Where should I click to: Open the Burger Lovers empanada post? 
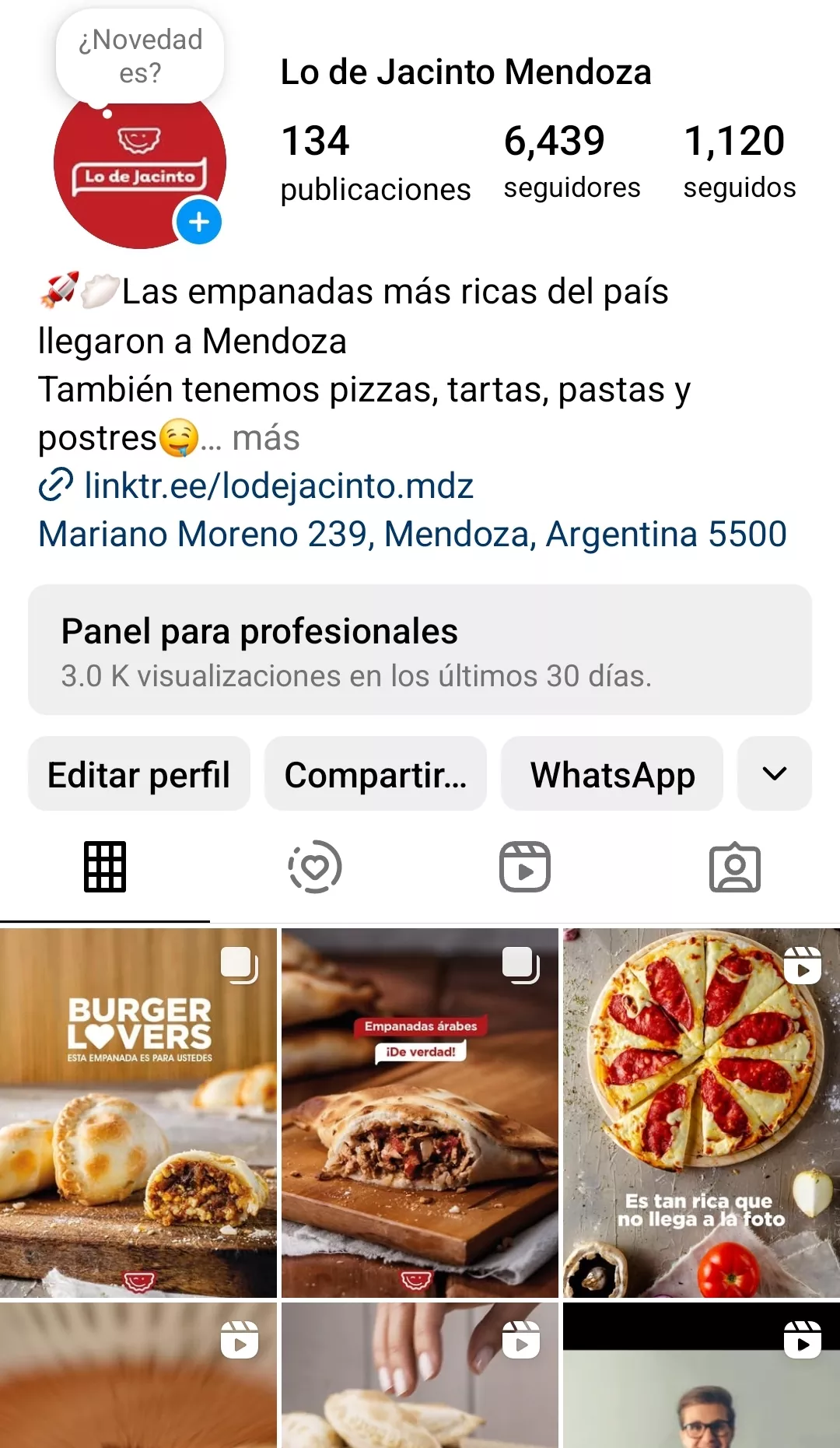[138, 1113]
